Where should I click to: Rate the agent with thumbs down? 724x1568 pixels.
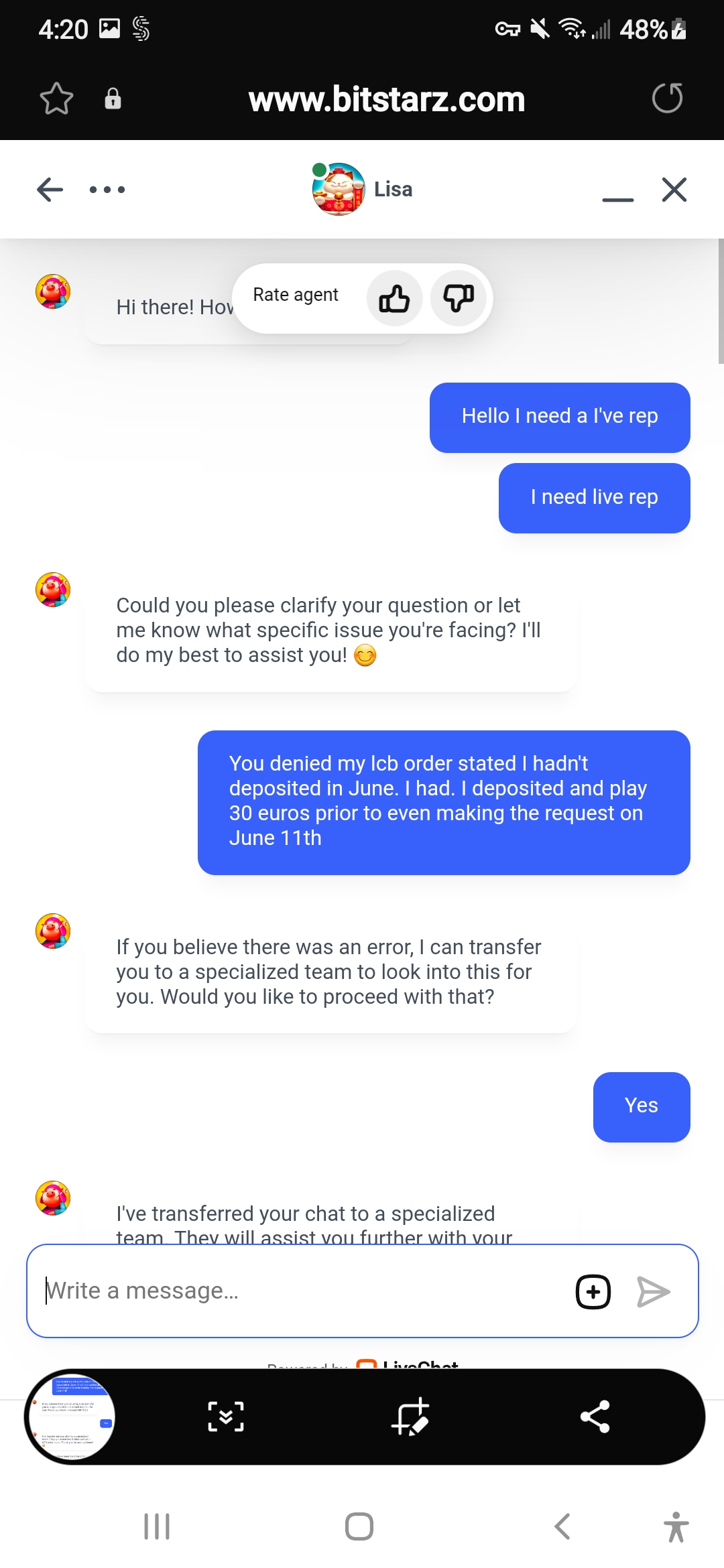click(x=459, y=298)
